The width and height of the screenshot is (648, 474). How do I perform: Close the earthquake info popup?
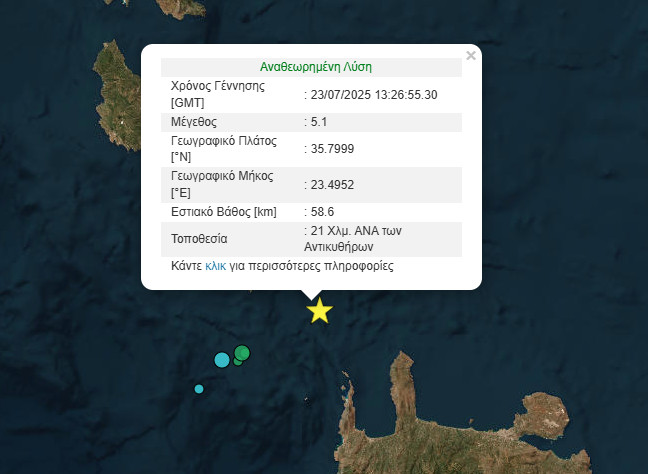(x=471, y=56)
